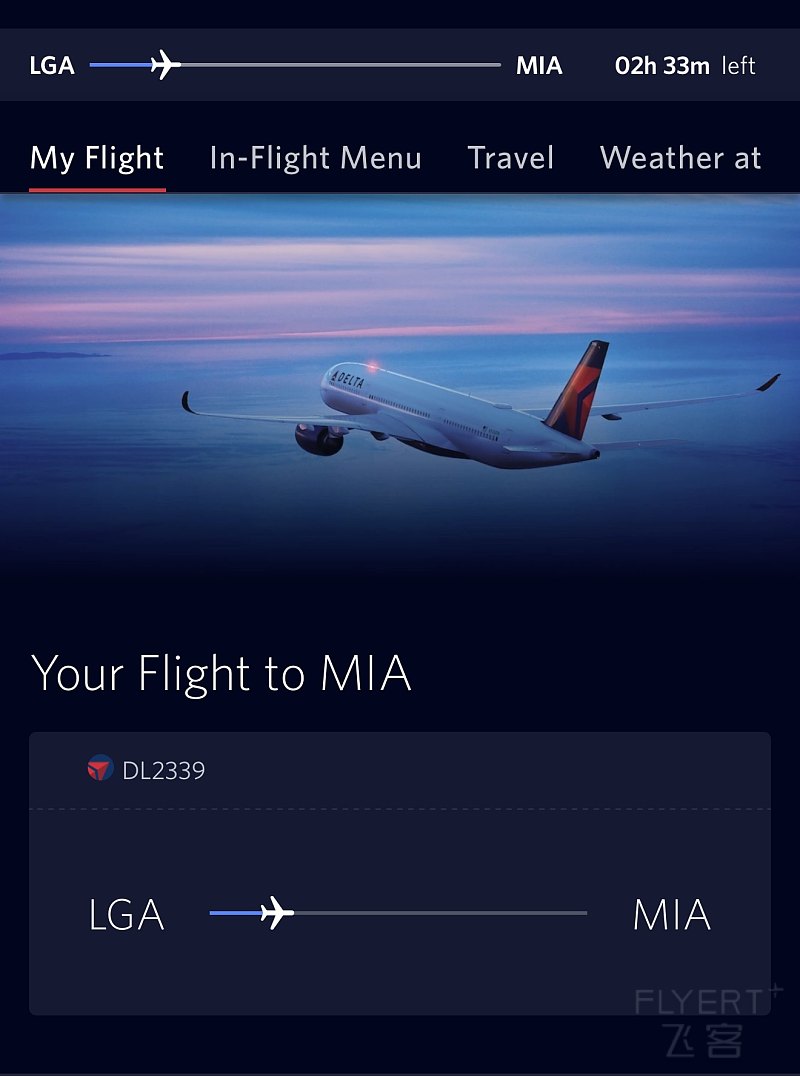This screenshot has height=1076, width=800.
Task: Open the DL2339 flight card
Action: [x=400, y=872]
